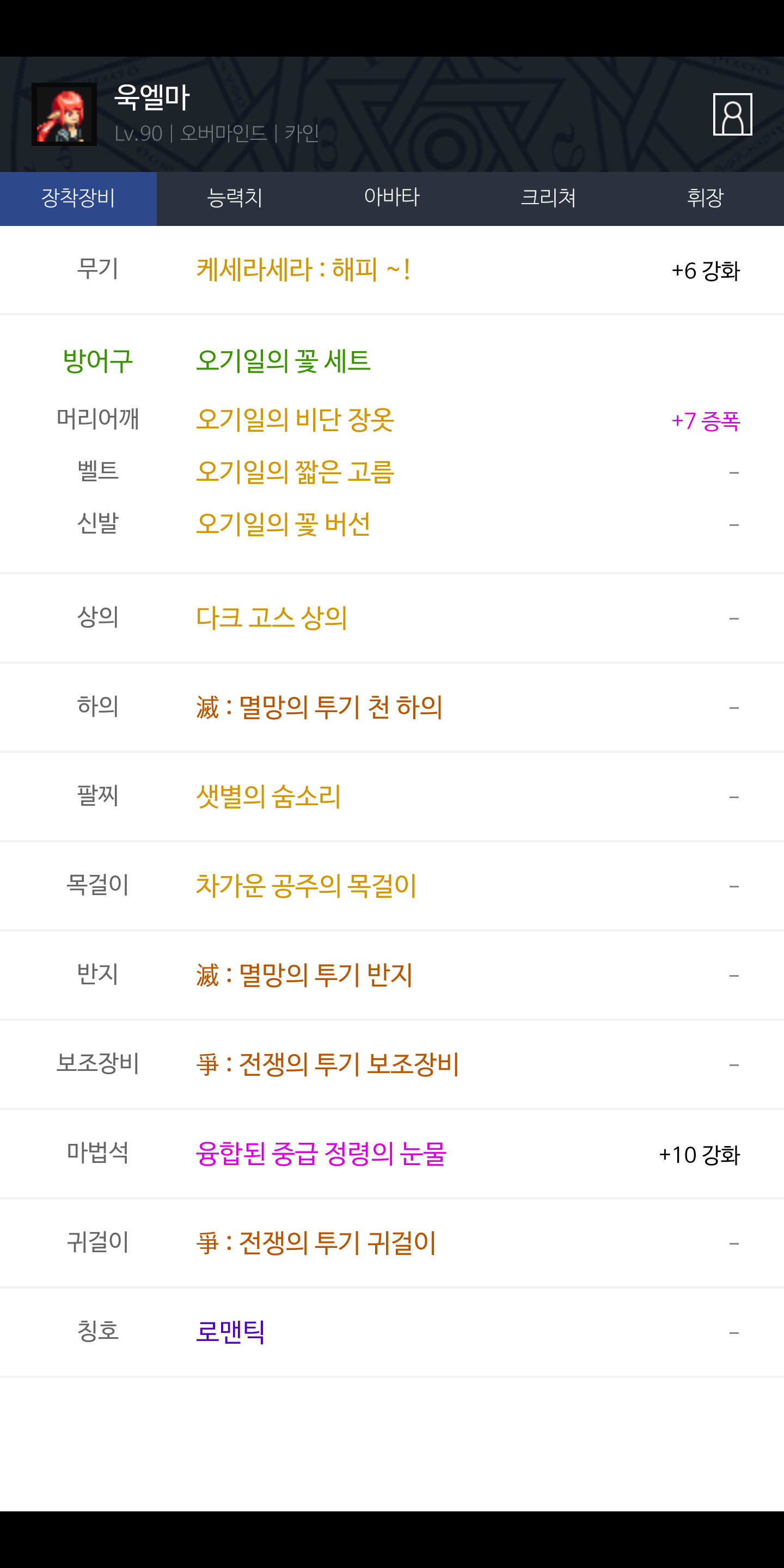
Task: Tap the character avatar thumbnail
Action: [64, 114]
